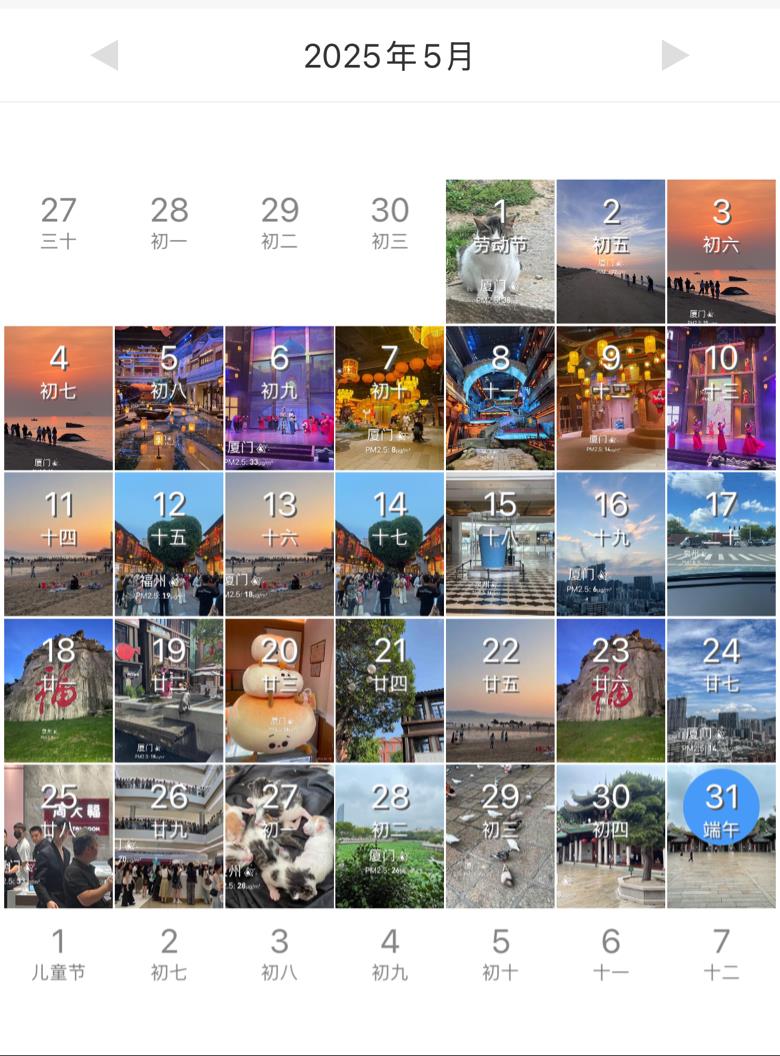Go to the next month
This screenshot has height=1056, width=780.
[675, 56]
